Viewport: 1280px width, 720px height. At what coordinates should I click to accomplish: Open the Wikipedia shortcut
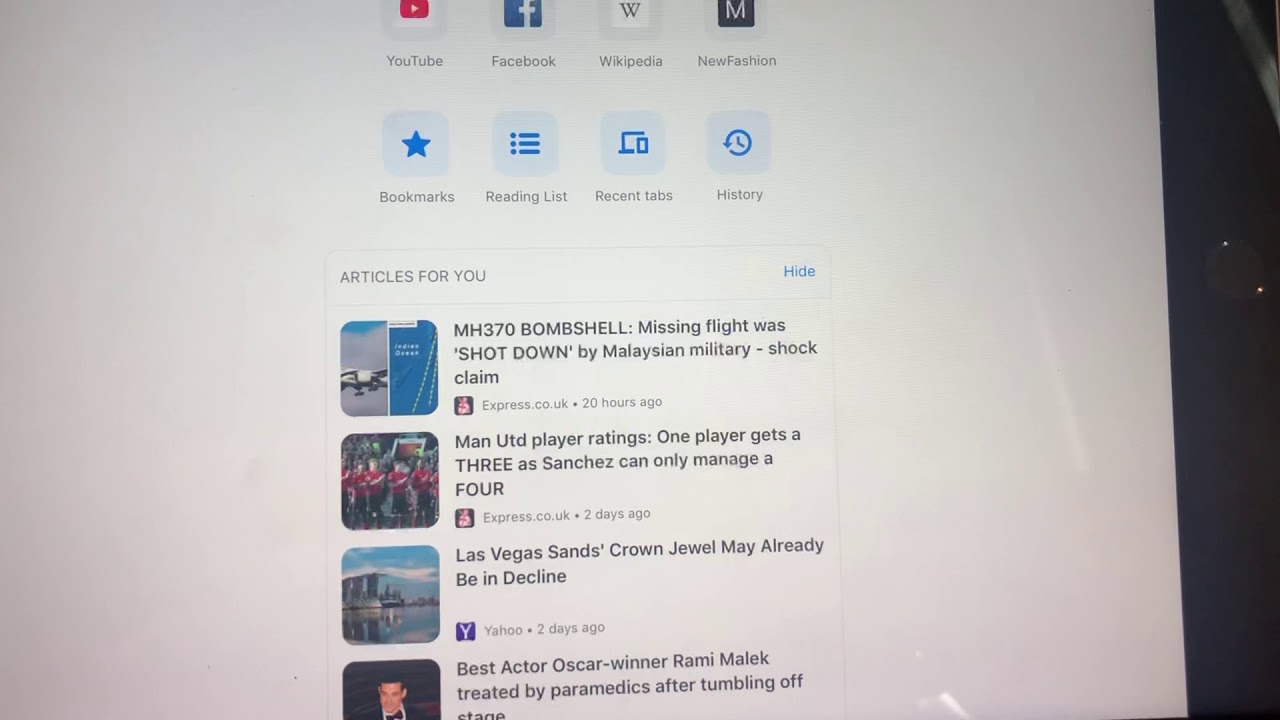[630, 15]
